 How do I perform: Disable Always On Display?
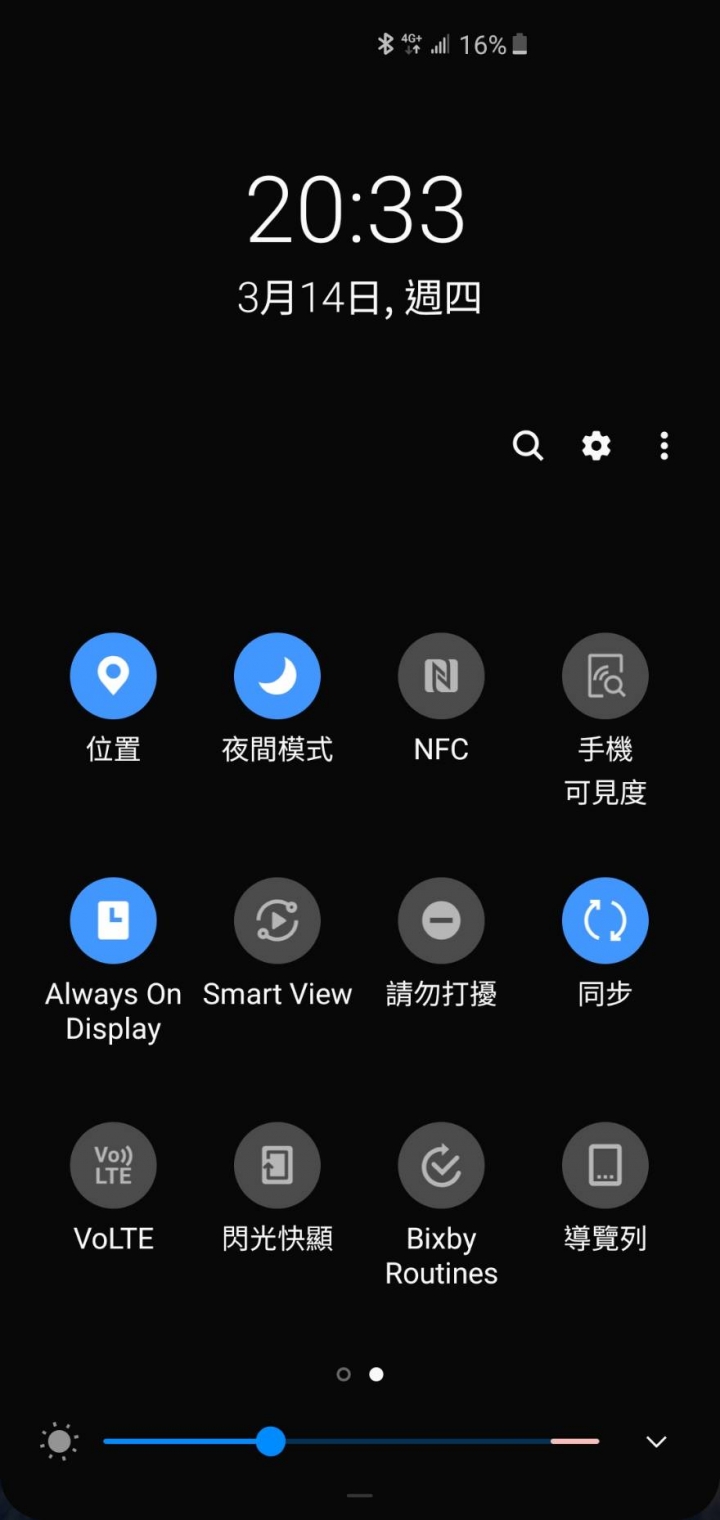(x=113, y=921)
